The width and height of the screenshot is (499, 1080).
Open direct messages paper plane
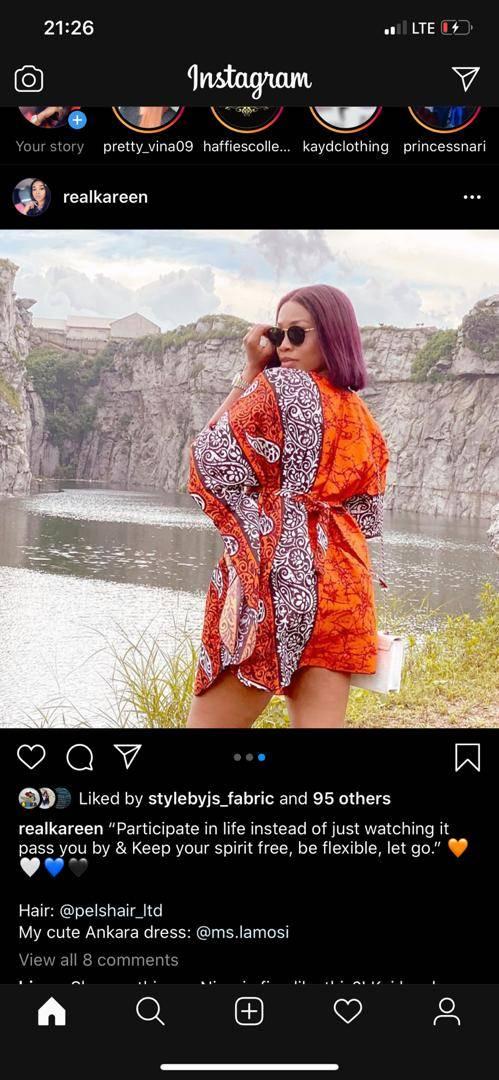click(x=466, y=79)
